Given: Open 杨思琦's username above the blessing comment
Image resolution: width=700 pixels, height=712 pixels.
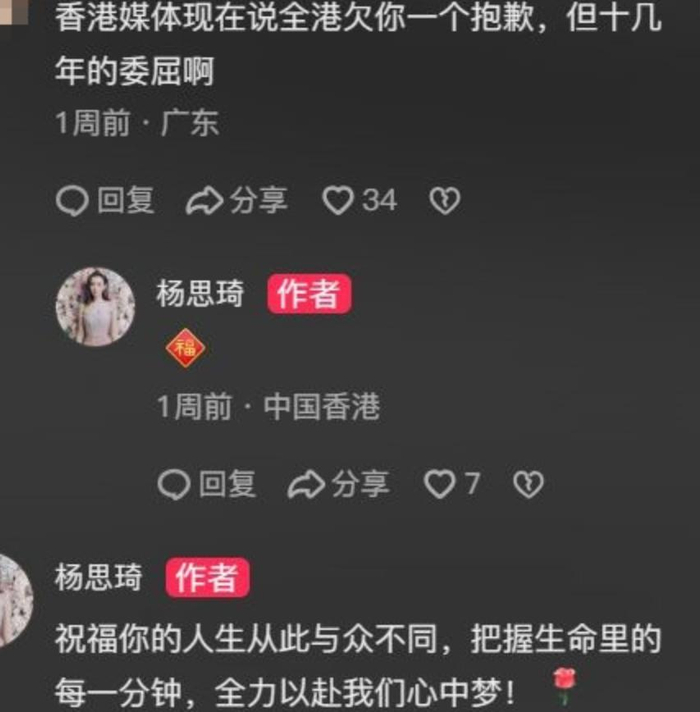Looking at the screenshot, I should point(98,577).
